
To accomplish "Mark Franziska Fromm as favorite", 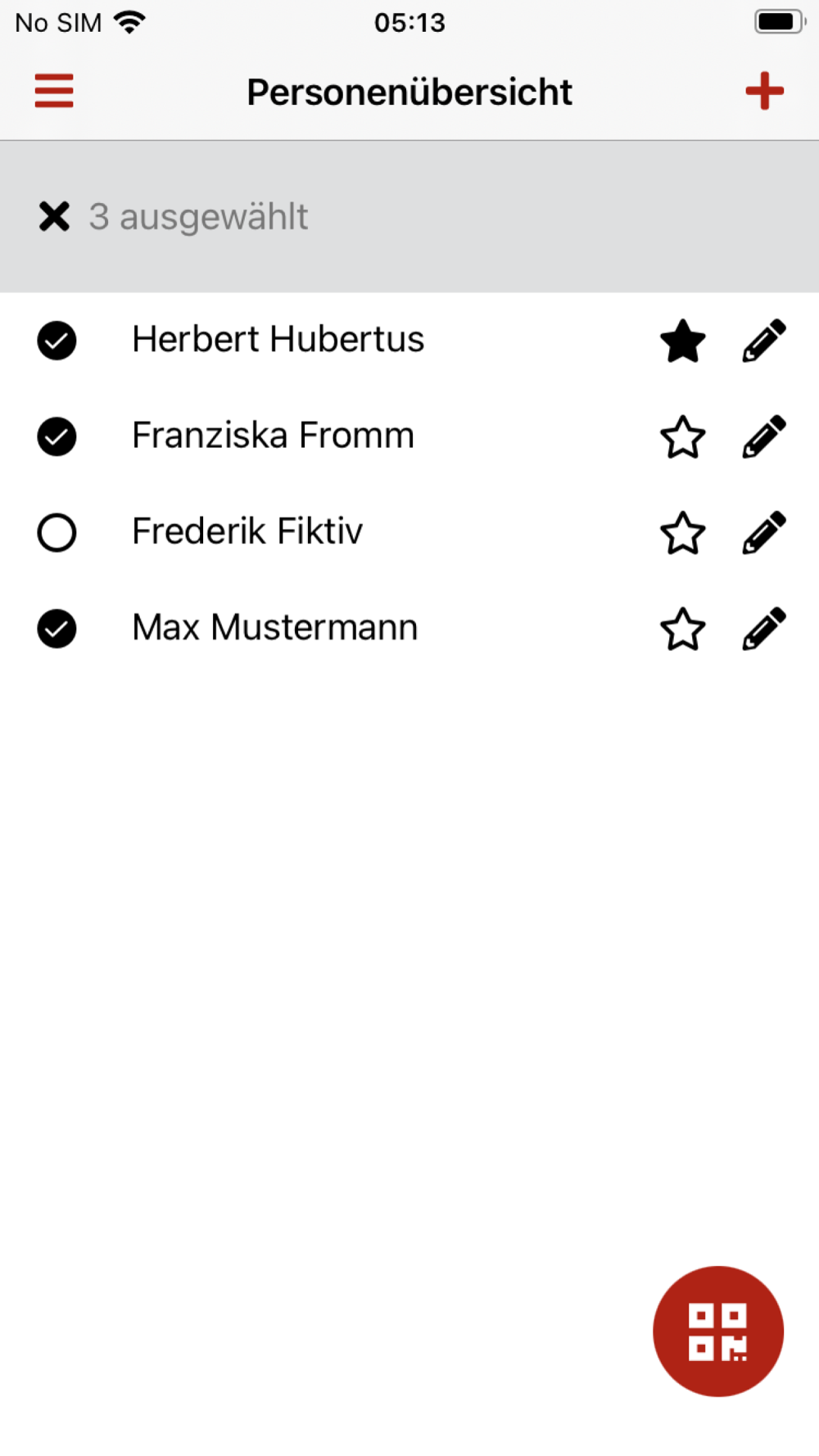I will click(x=682, y=436).
